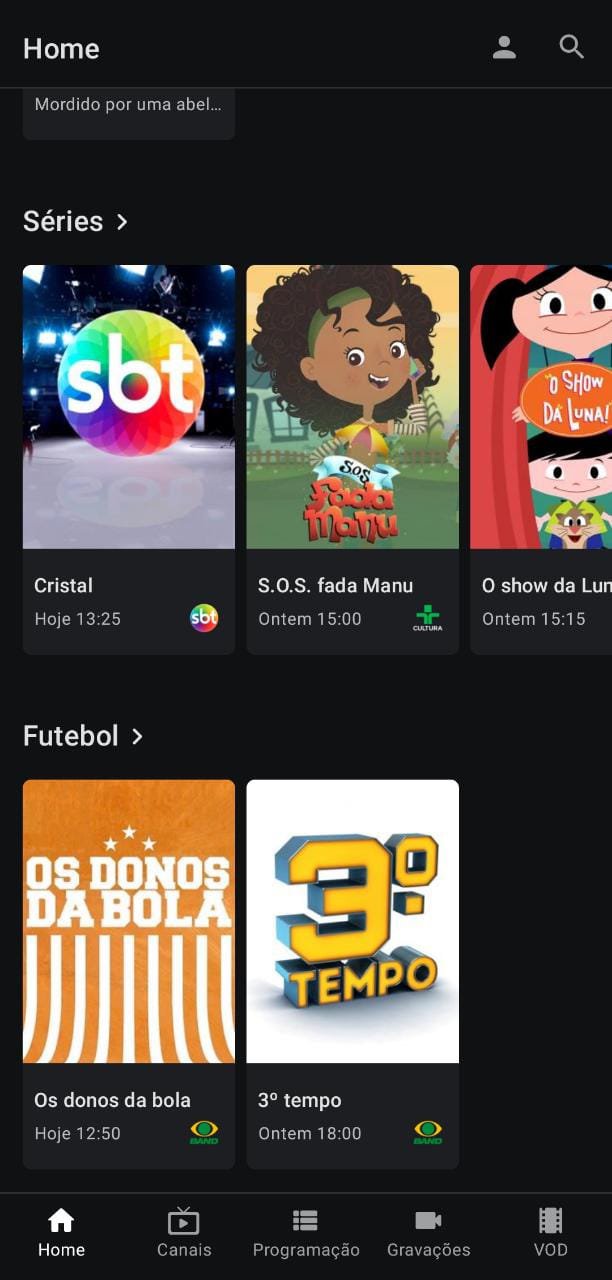Switch to the Gravações tab
Viewport: 612px width, 1280px height.
pyautogui.click(x=428, y=1233)
